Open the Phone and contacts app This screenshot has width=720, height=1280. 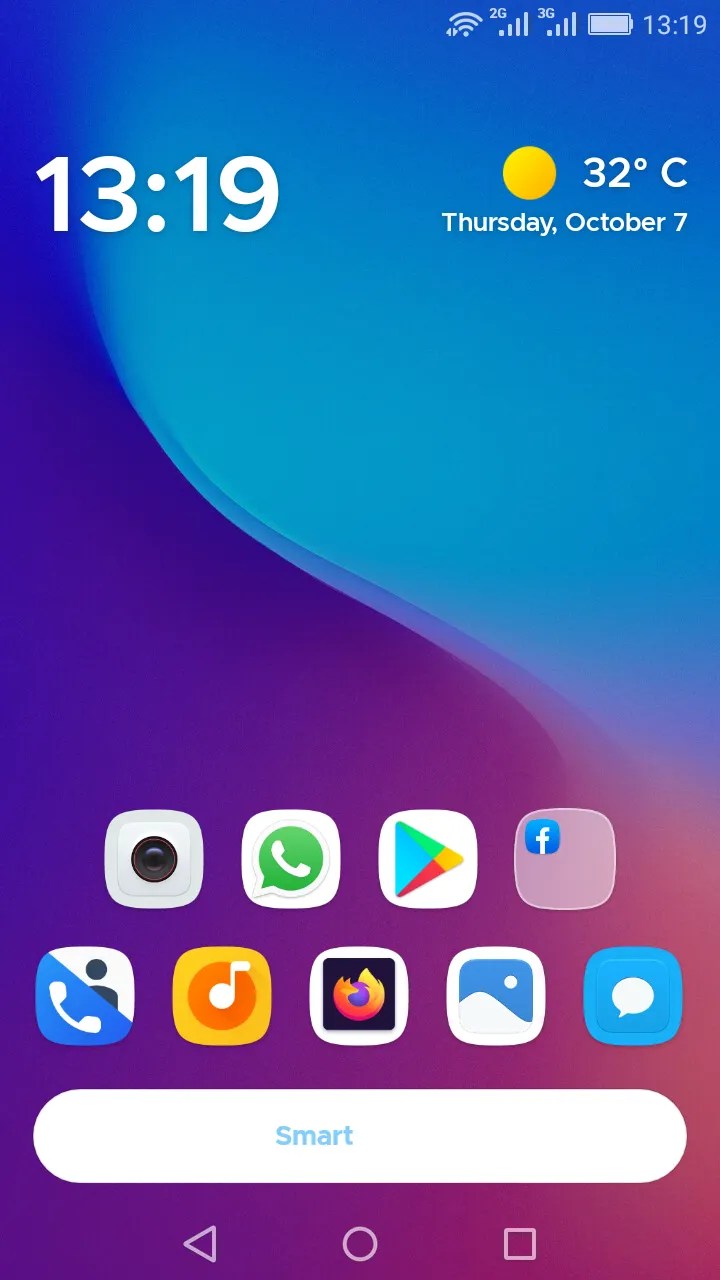point(85,996)
